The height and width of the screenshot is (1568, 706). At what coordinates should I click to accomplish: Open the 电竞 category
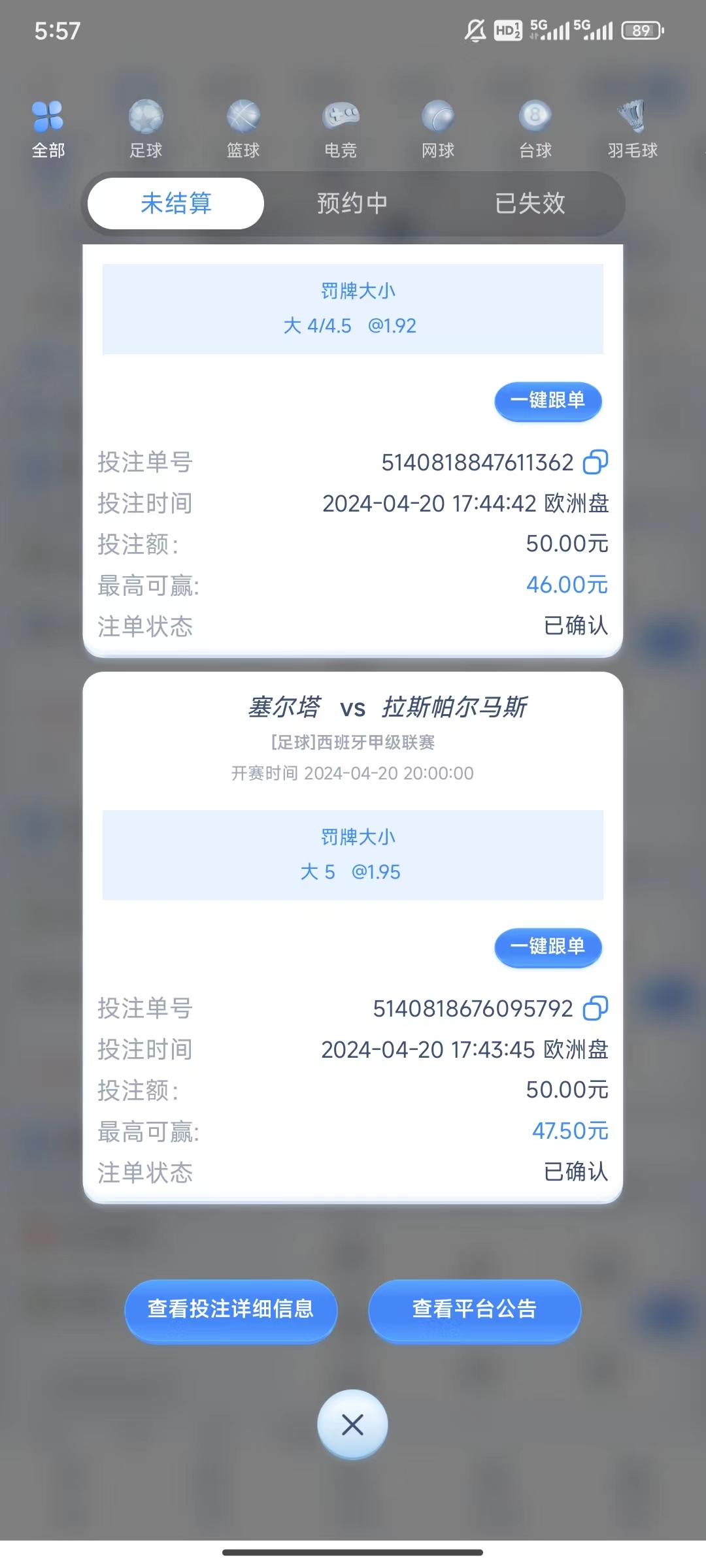341,129
